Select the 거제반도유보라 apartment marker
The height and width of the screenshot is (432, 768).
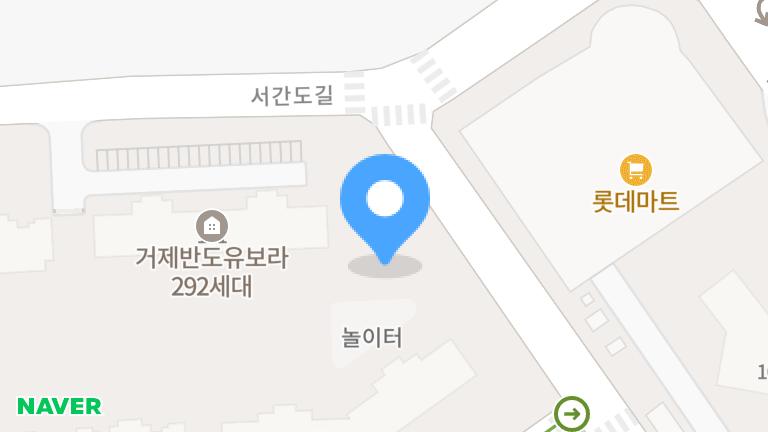coord(212,225)
